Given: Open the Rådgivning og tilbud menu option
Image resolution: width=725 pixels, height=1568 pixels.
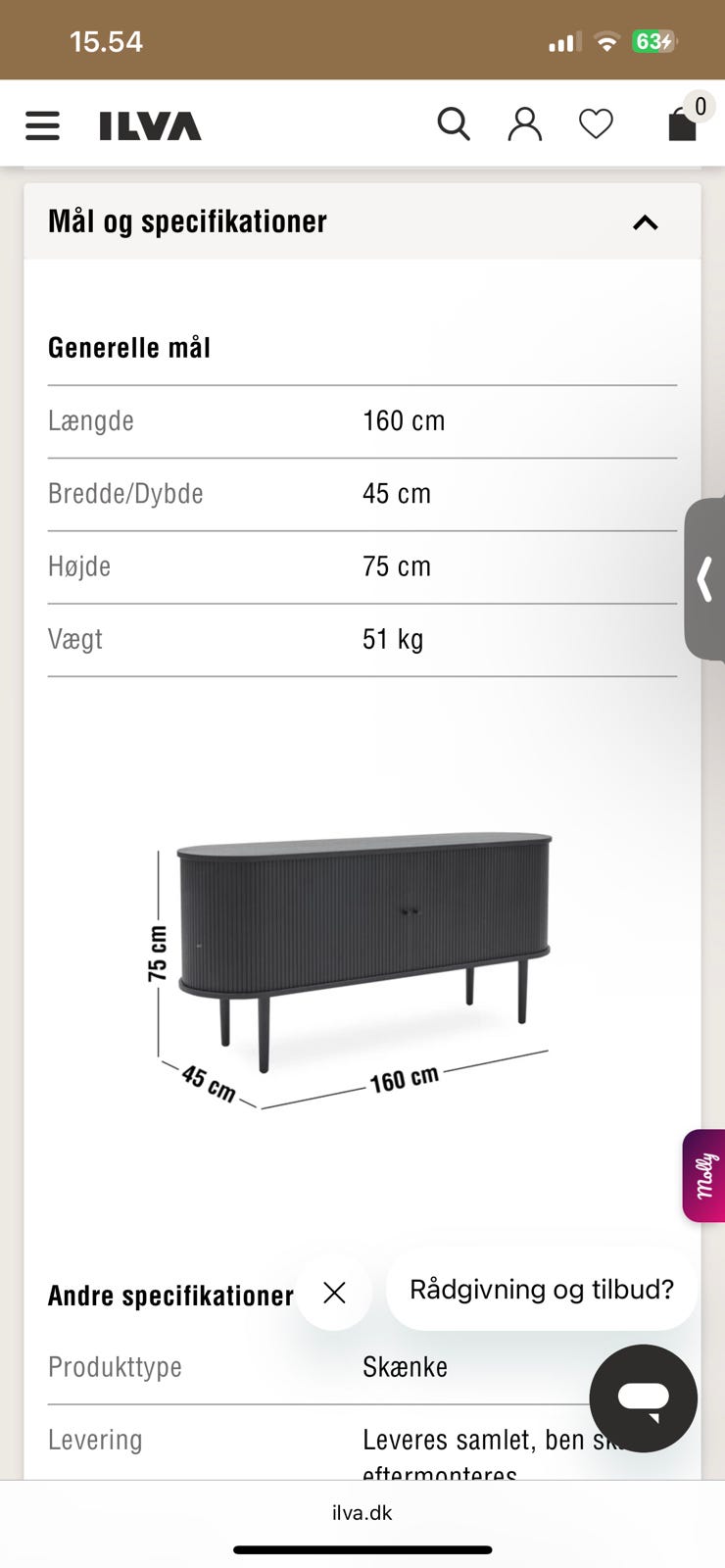Looking at the screenshot, I should (541, 1290).
